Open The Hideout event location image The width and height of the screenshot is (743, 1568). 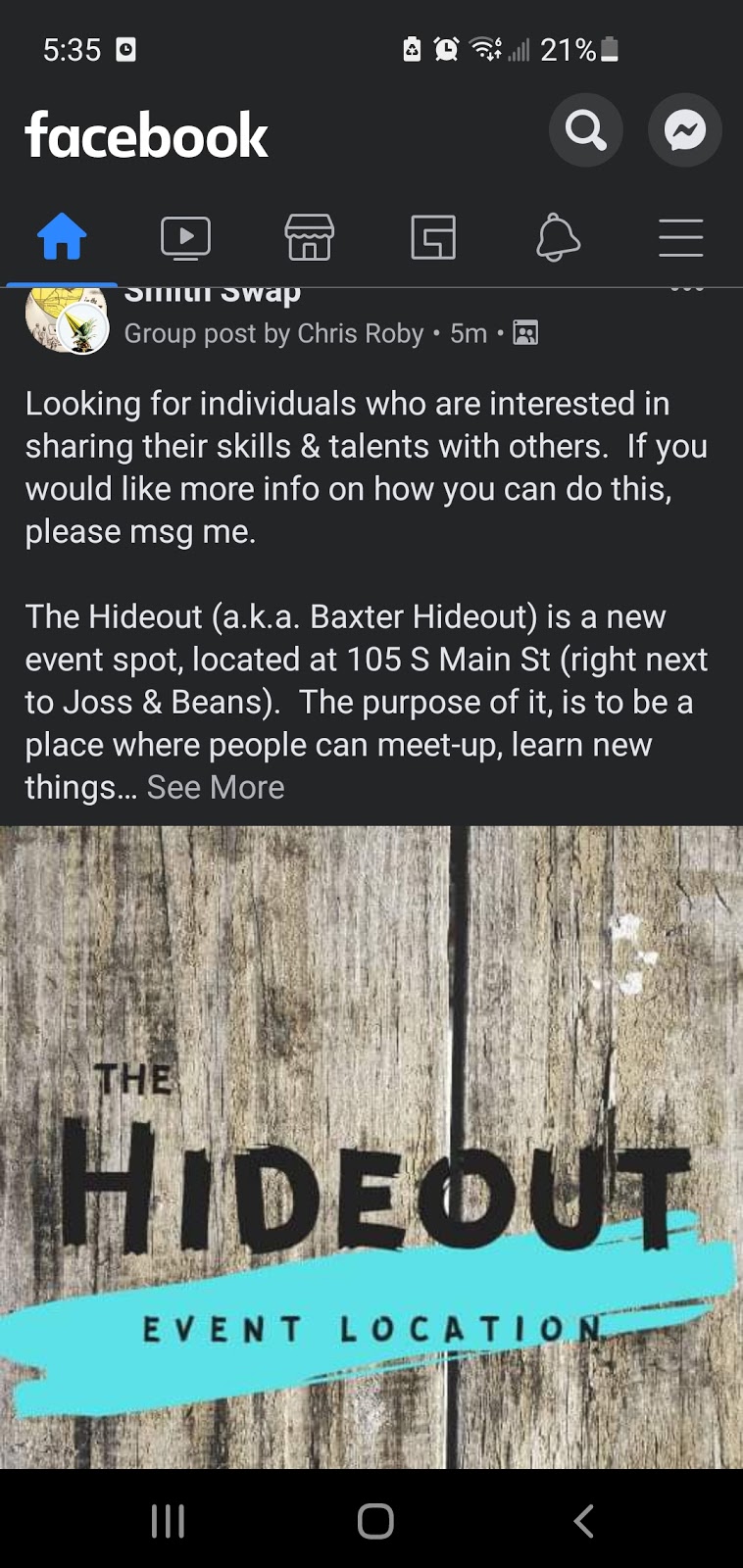[x=371, y=1147]
